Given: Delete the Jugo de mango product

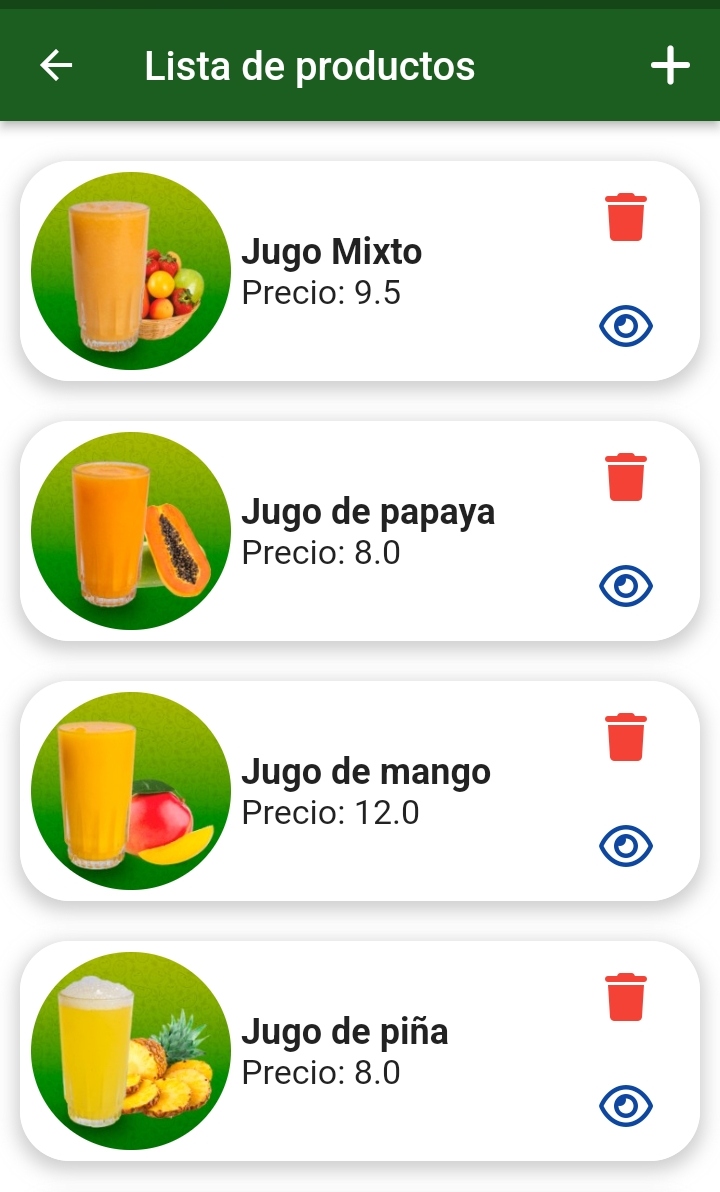Looking at the screenshot, I should [626, 737].
